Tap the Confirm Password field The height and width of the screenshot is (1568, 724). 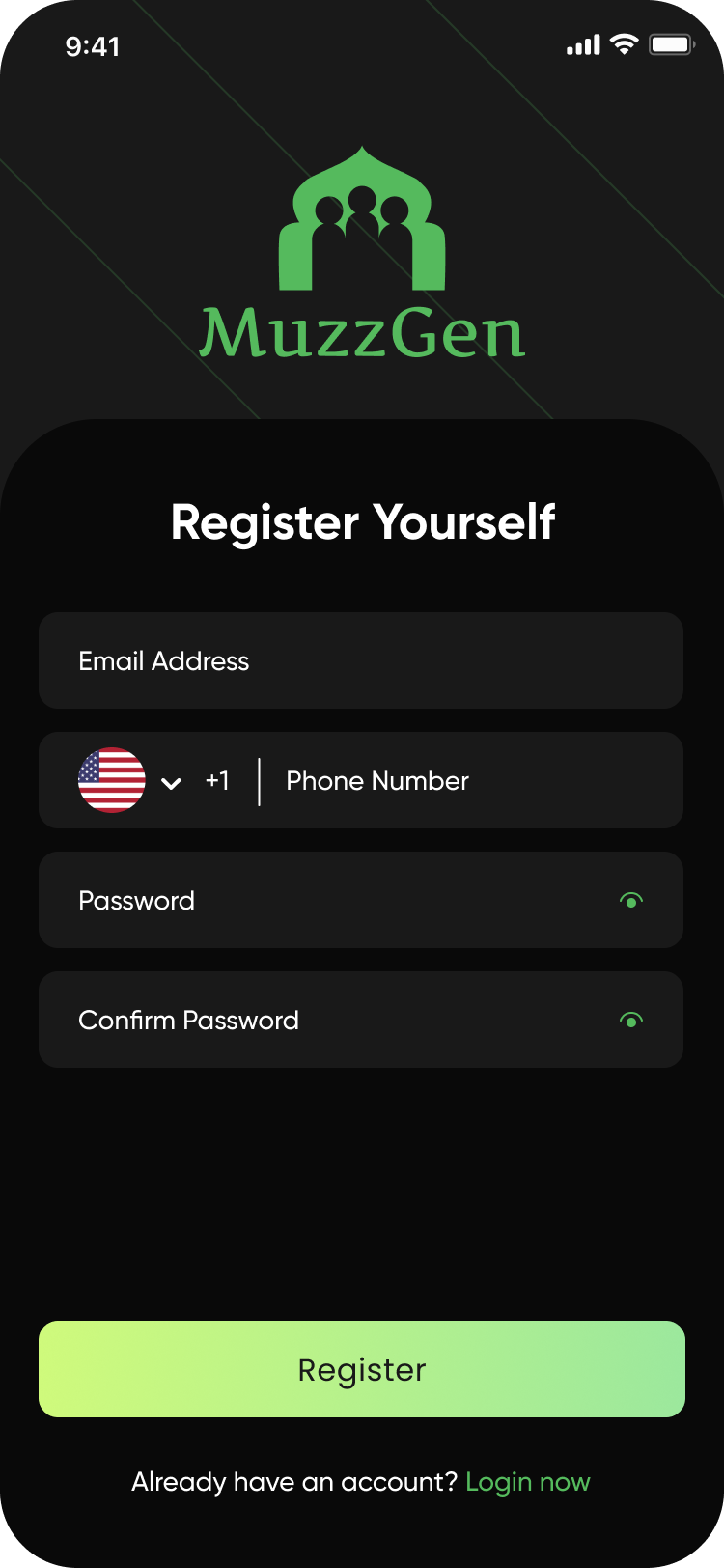point(328,1020)
